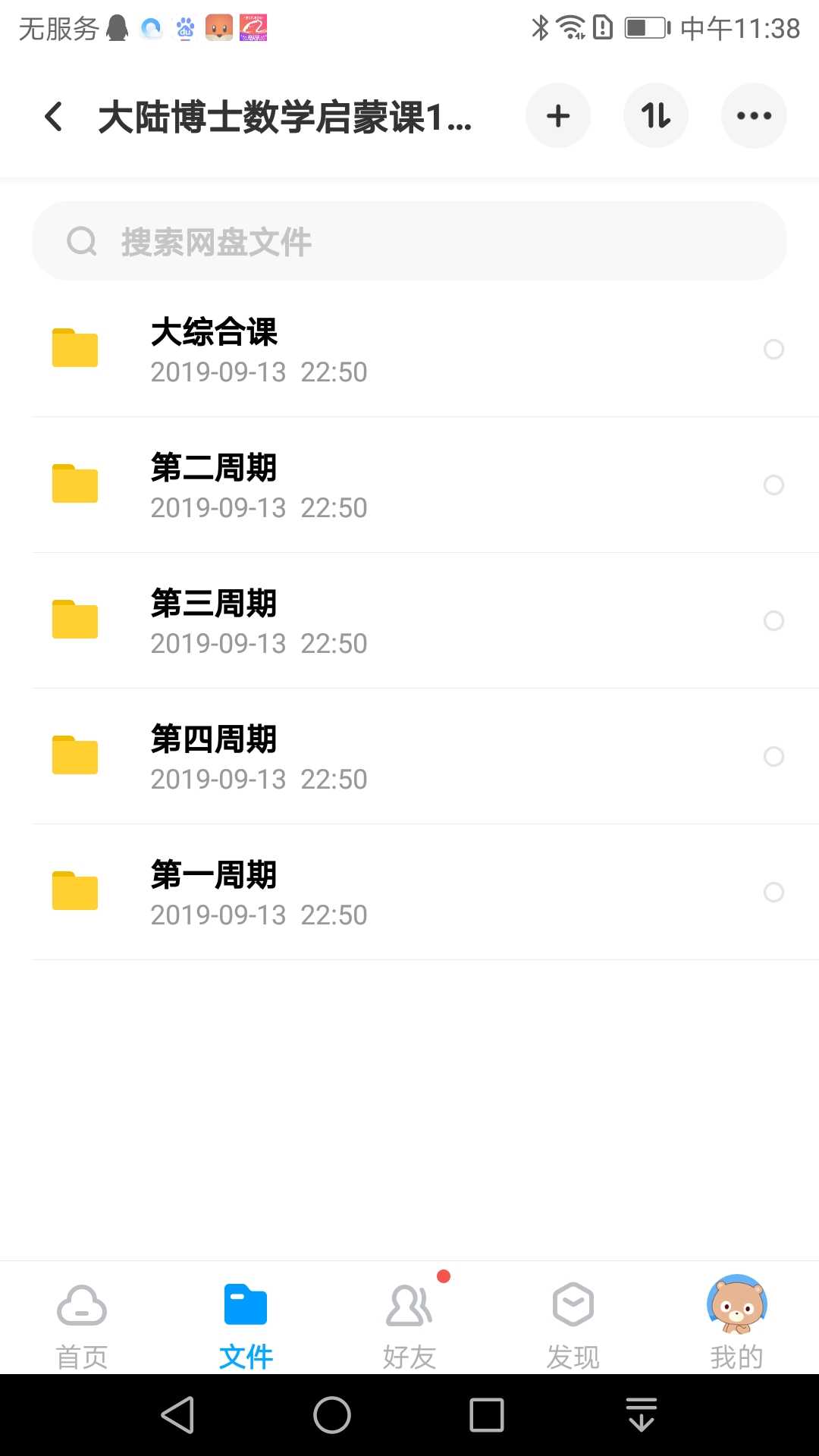Open the 第二周期 folder
Screen dimensions: 819x1456
(215, 485)
